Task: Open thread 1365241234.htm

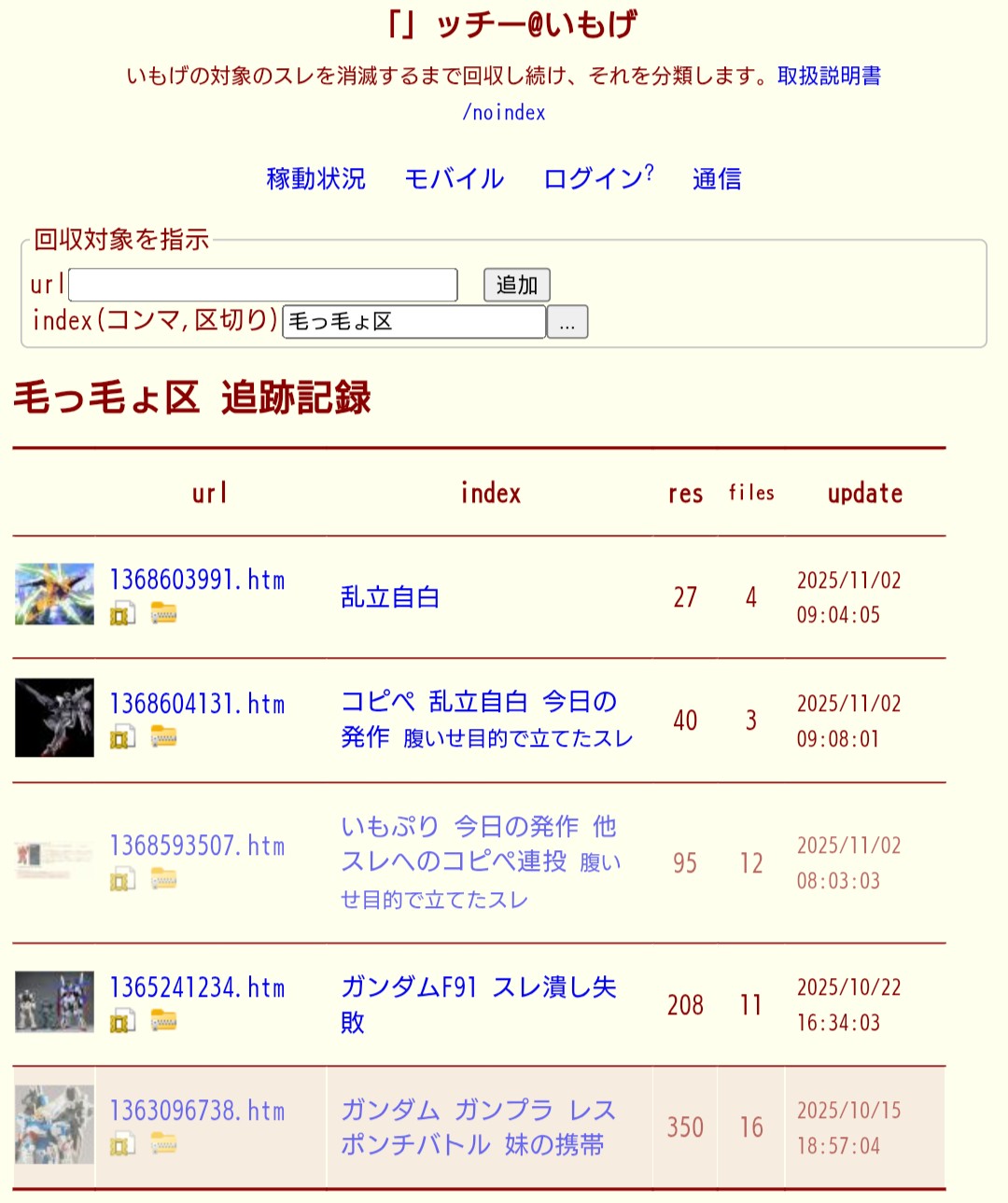Action: pyautogui.click(x=197, y=987)
